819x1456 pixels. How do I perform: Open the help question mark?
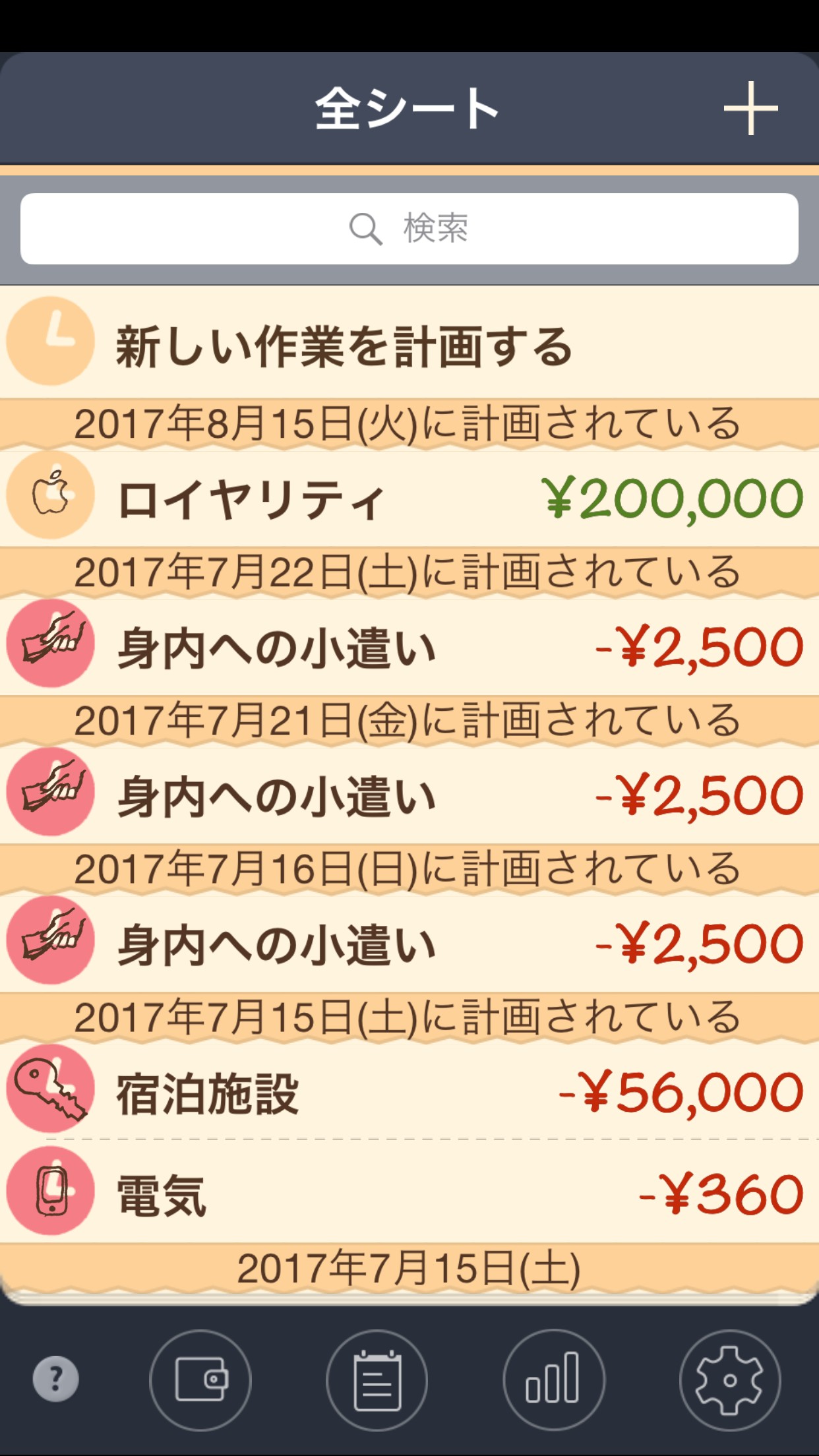(x=56, y=1378)
